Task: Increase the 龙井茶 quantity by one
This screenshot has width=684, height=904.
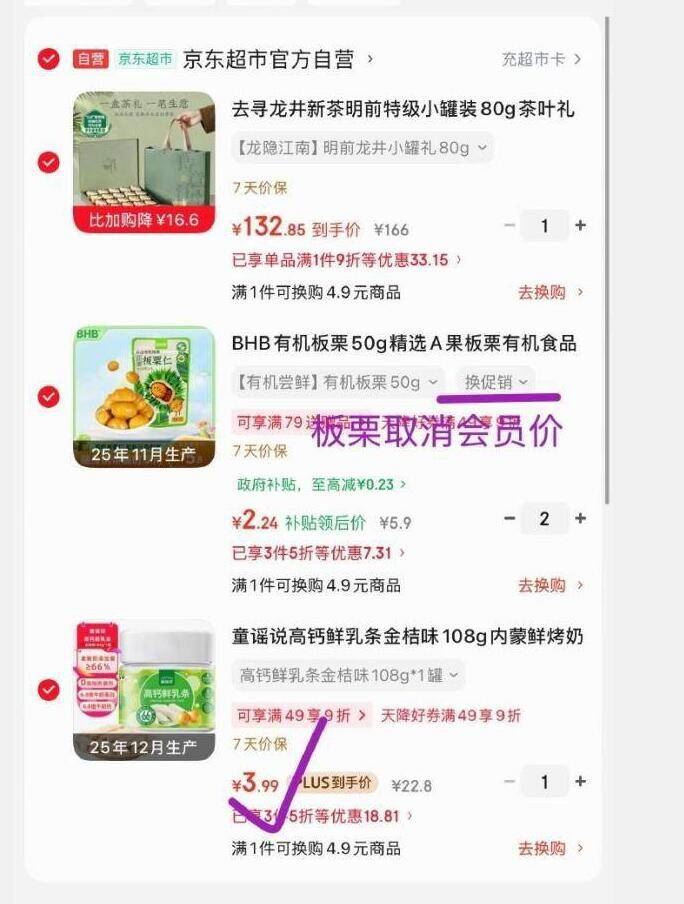Action: [x=580, y=226]
